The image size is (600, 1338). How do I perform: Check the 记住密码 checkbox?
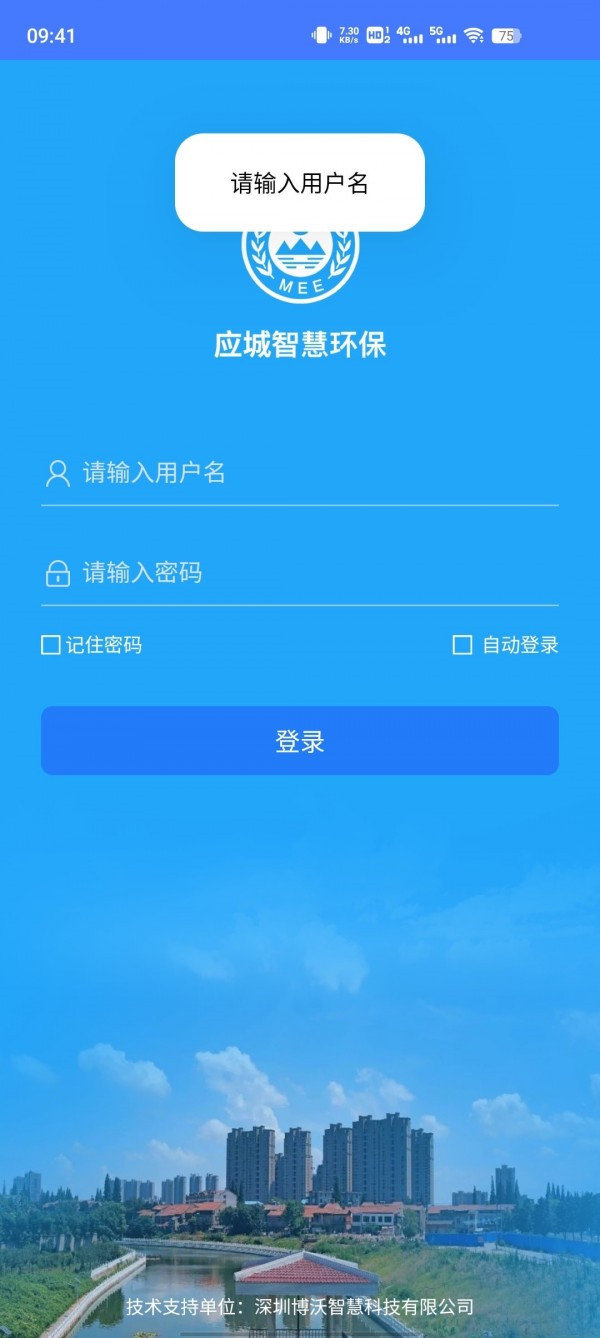pos(51,645)
